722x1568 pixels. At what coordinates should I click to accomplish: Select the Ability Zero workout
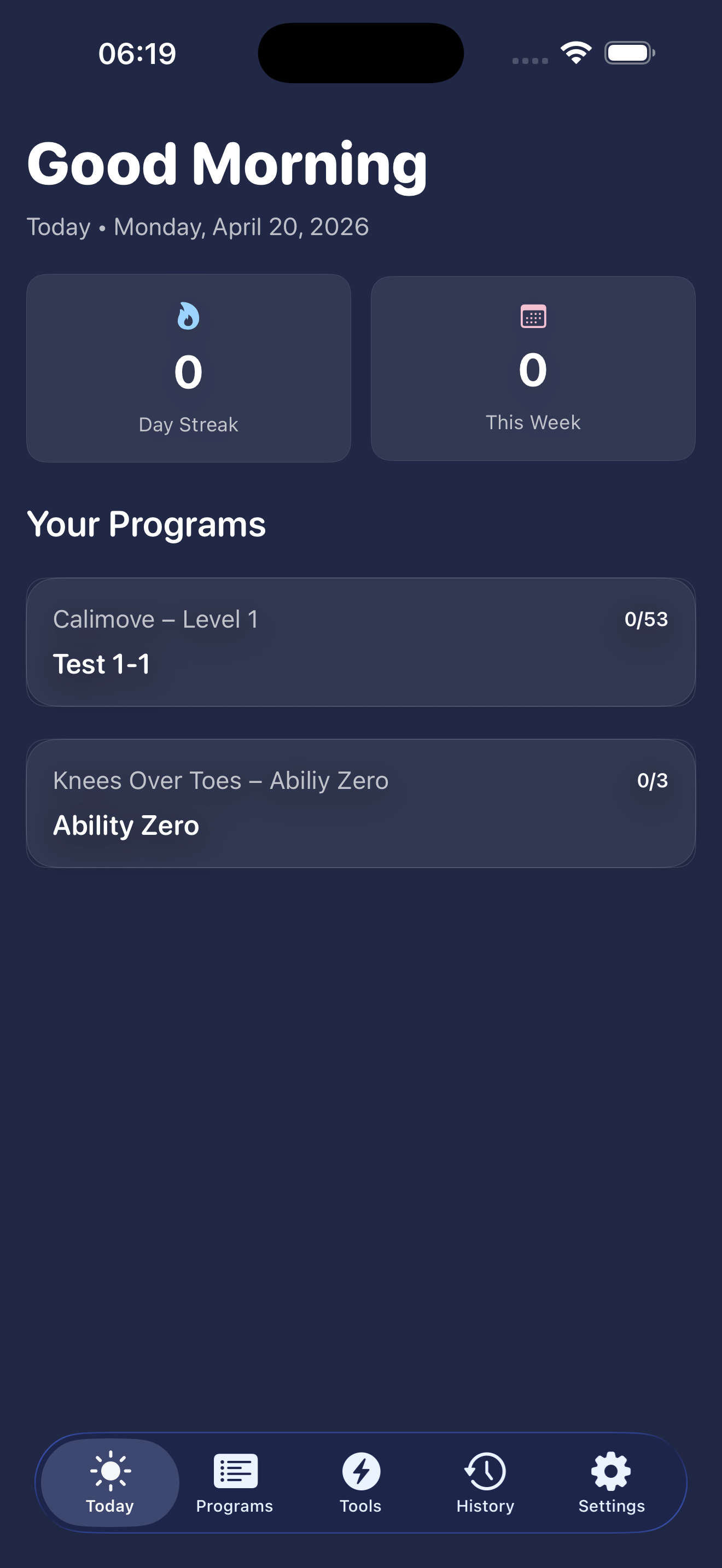(x=125, y=826)
